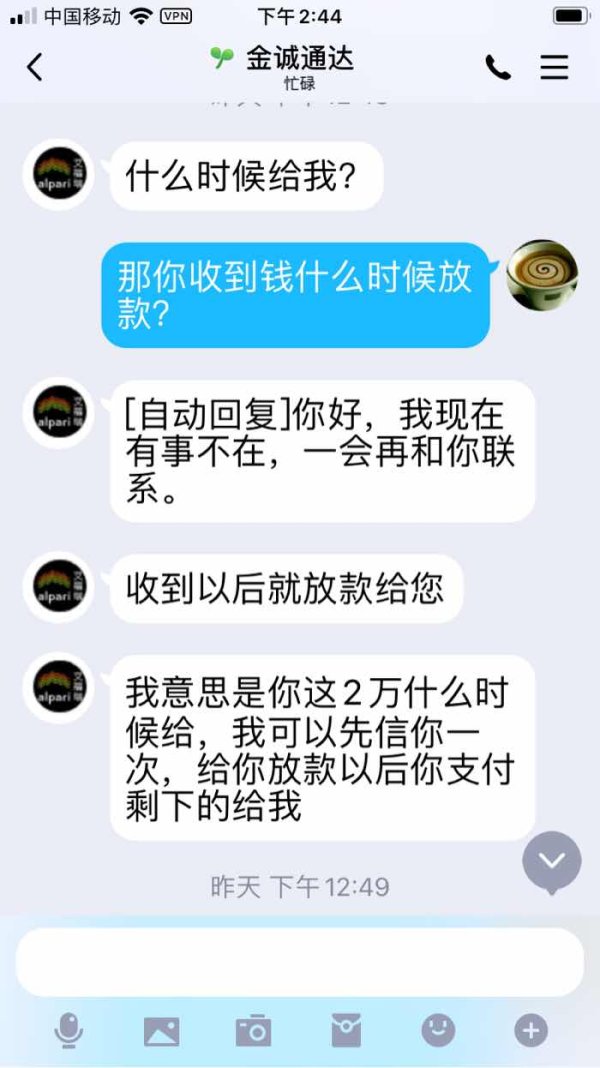Open the camera to take a photo
This screenshot has width=600, height=1068.
pos(253,1031)
